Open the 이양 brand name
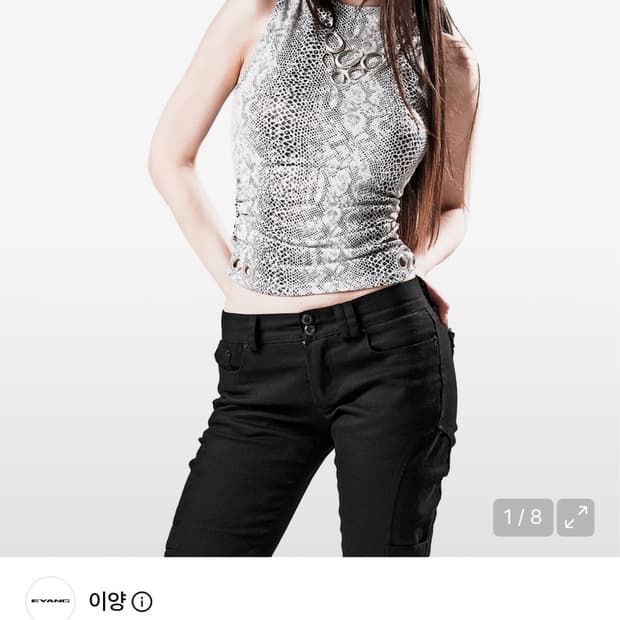Screen dimensions: 620x620 (108, 601)
